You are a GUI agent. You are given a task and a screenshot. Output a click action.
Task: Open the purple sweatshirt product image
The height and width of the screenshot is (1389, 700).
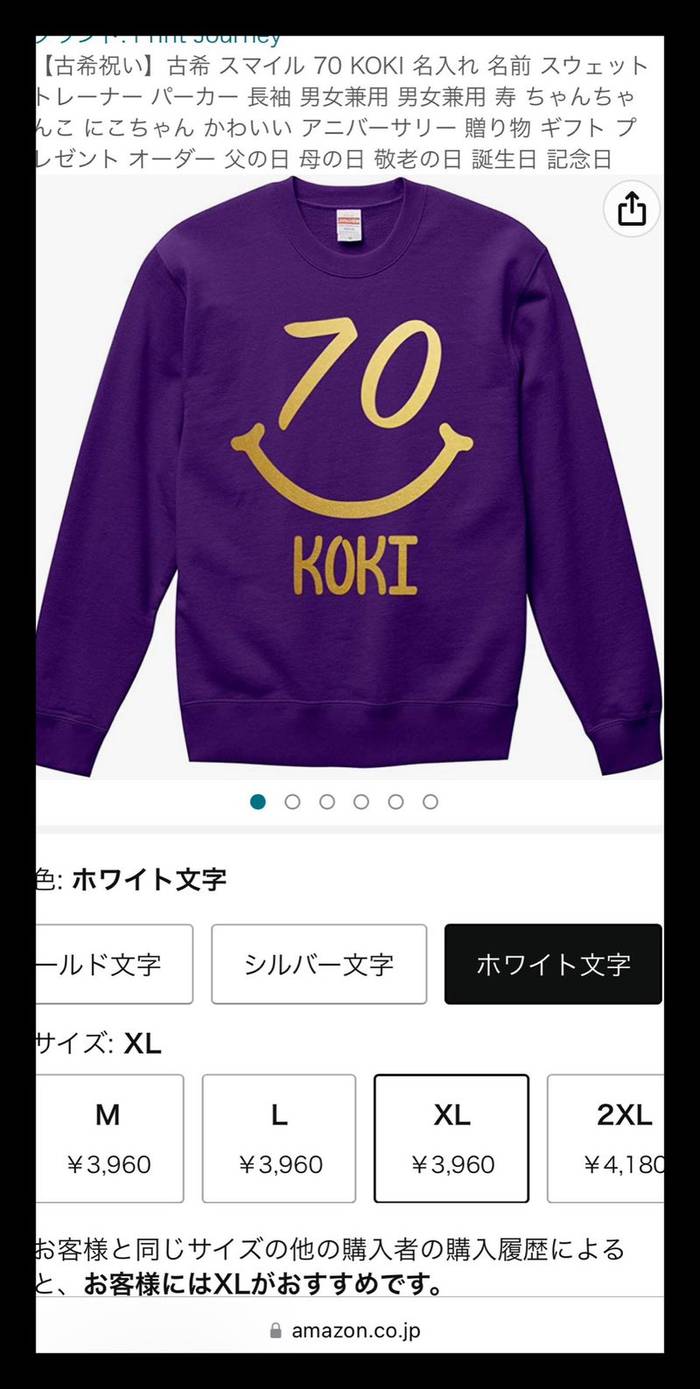pyautogui.click(x=348, y=480)
